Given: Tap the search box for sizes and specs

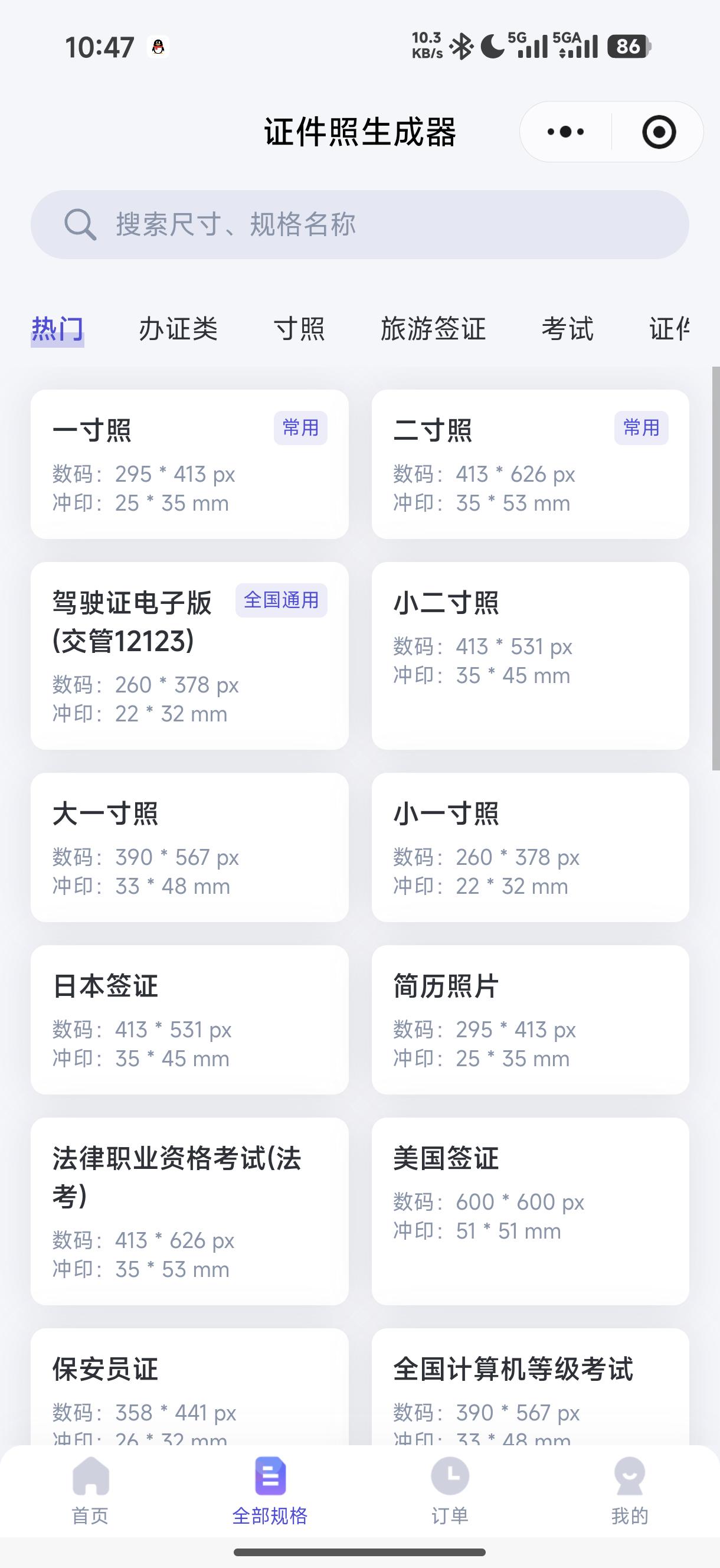Looking at the screenshot, I should tap(359, 224).
